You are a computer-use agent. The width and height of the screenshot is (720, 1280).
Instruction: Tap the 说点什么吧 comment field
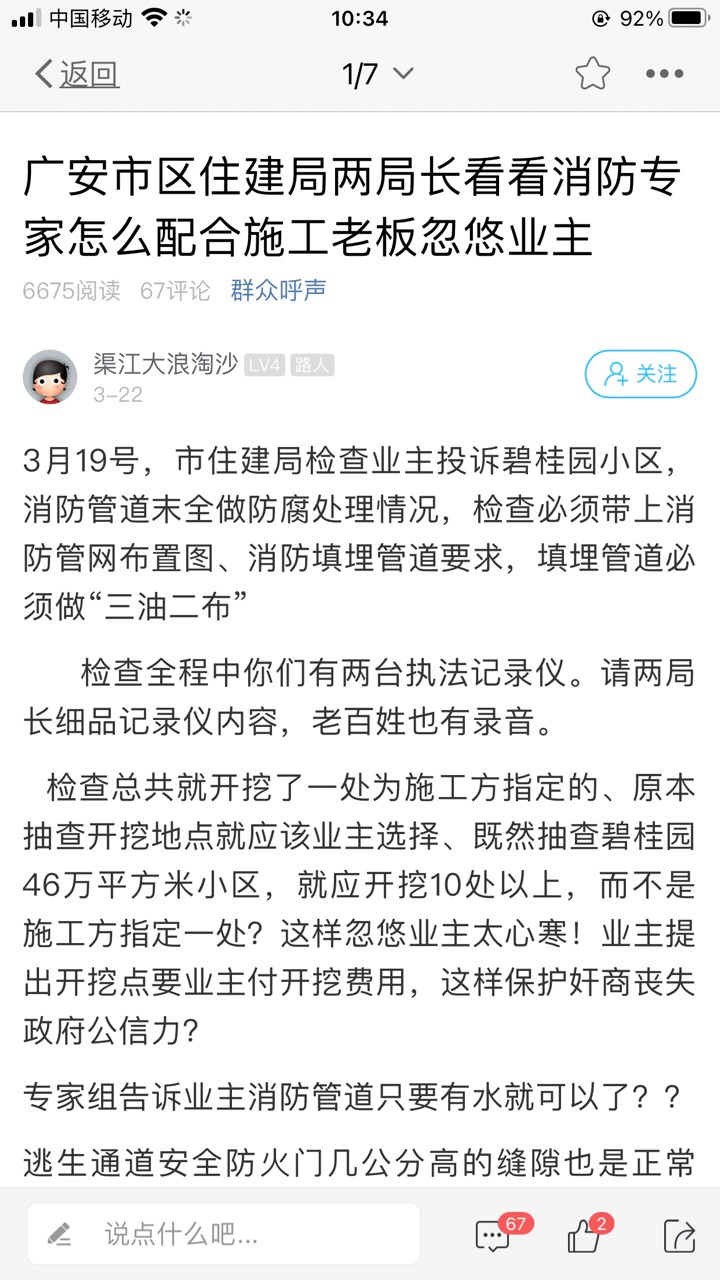coord(223,1234)
